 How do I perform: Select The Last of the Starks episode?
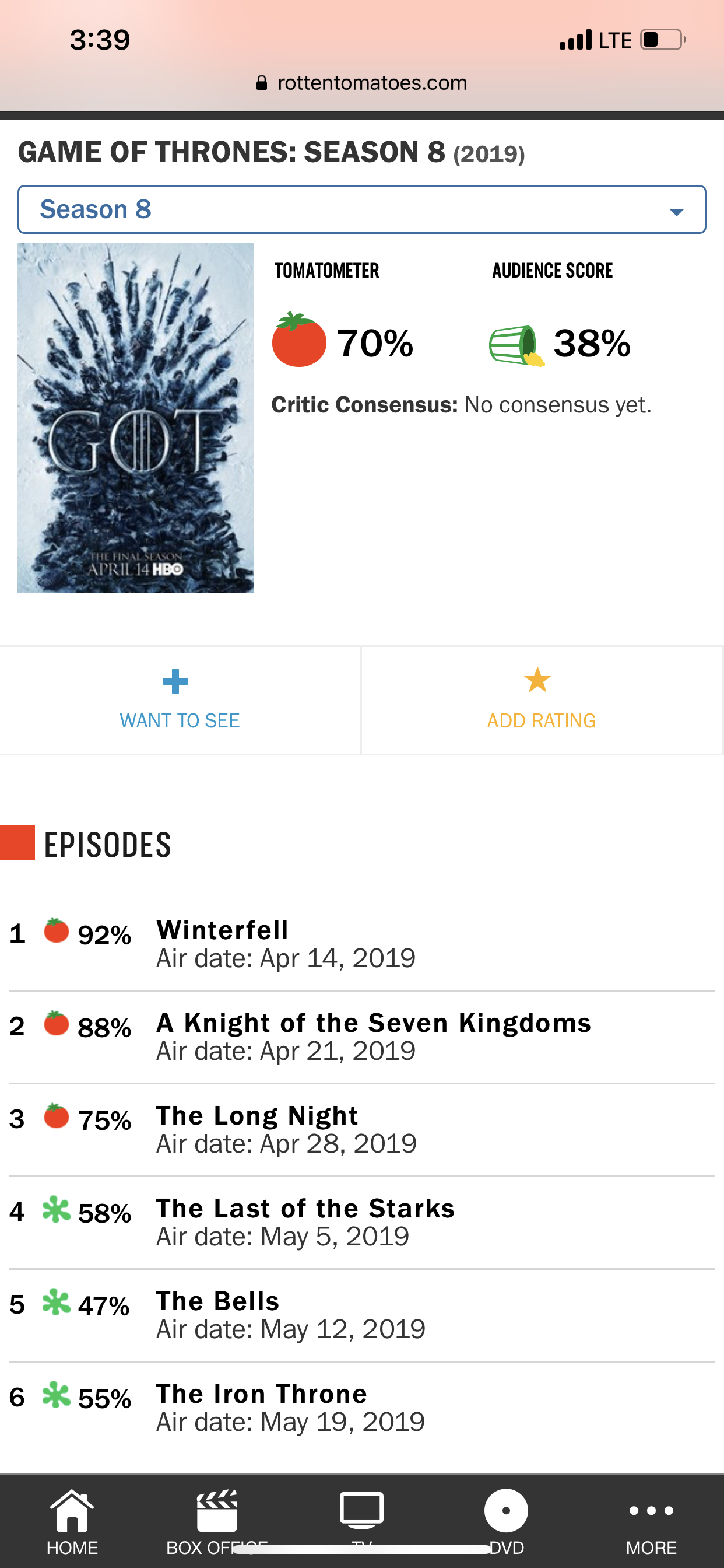[x=305, y=1209]
